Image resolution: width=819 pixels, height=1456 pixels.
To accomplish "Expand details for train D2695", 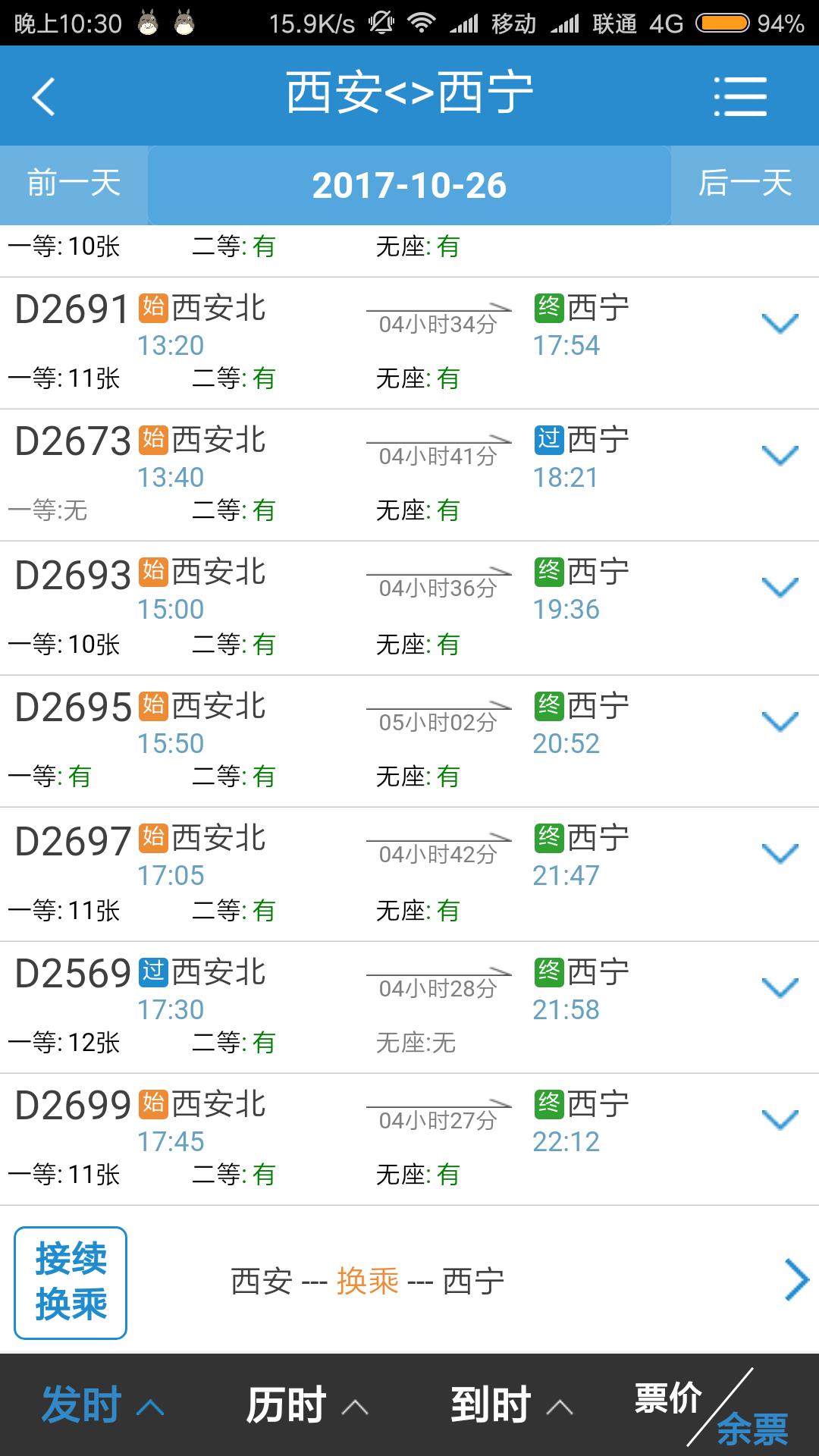I will coord(780,722).
